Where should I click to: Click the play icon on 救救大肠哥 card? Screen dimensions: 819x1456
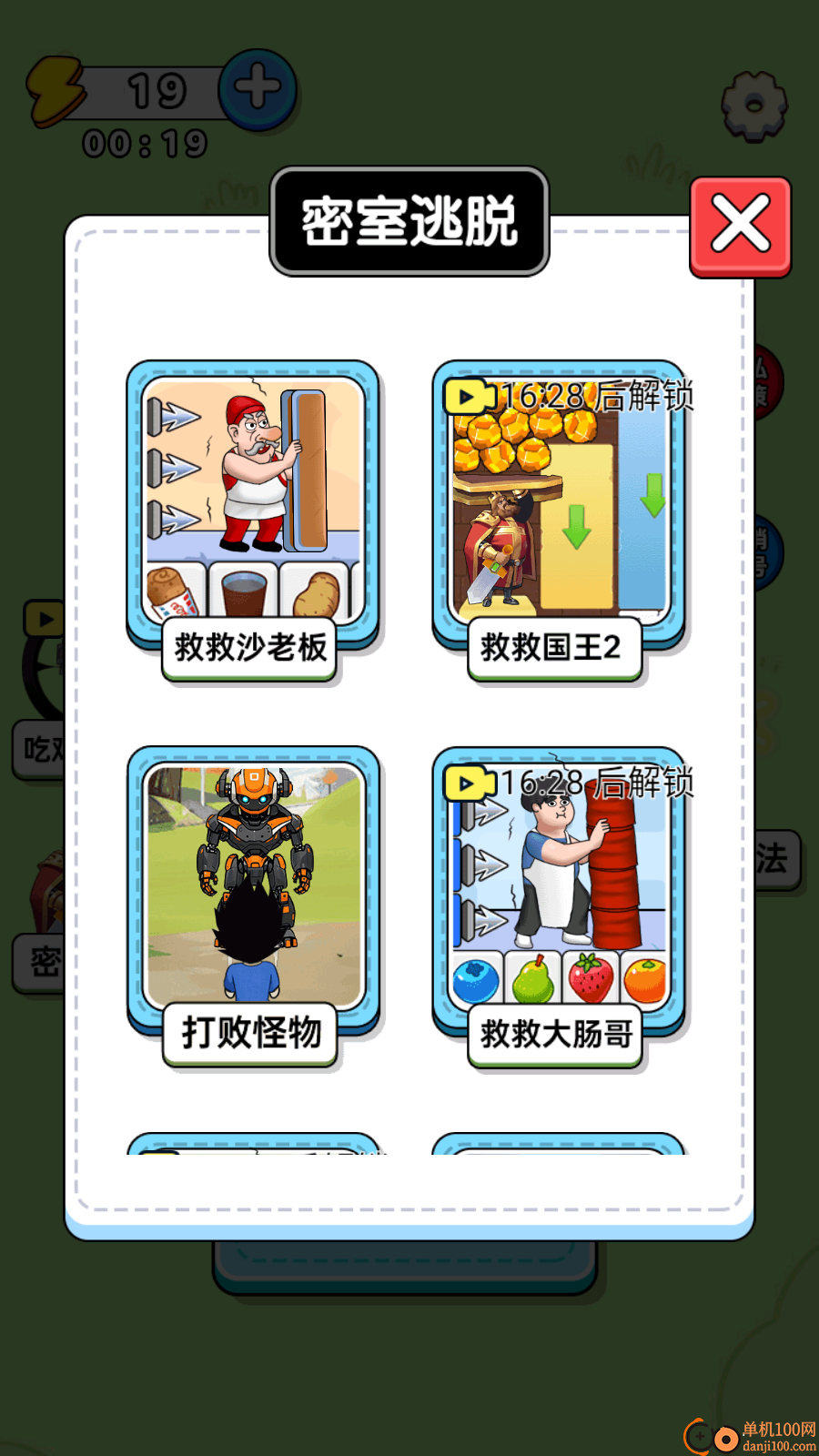(468, 783)
